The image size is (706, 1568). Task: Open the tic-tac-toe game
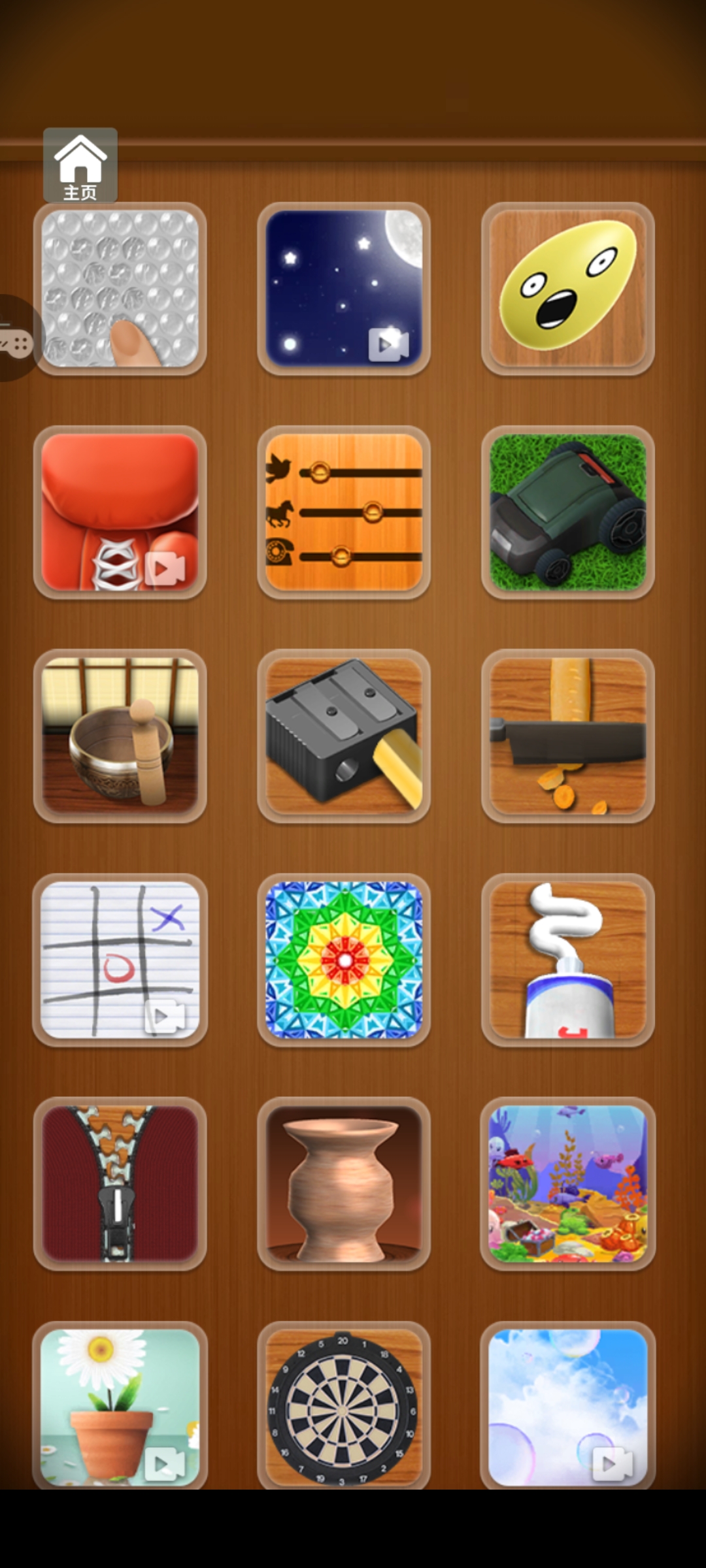click(x=120, y=960)
